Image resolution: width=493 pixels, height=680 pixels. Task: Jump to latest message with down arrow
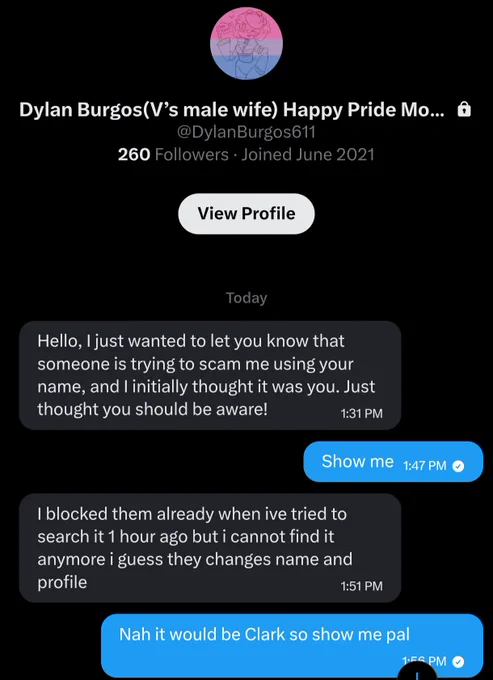417,672
